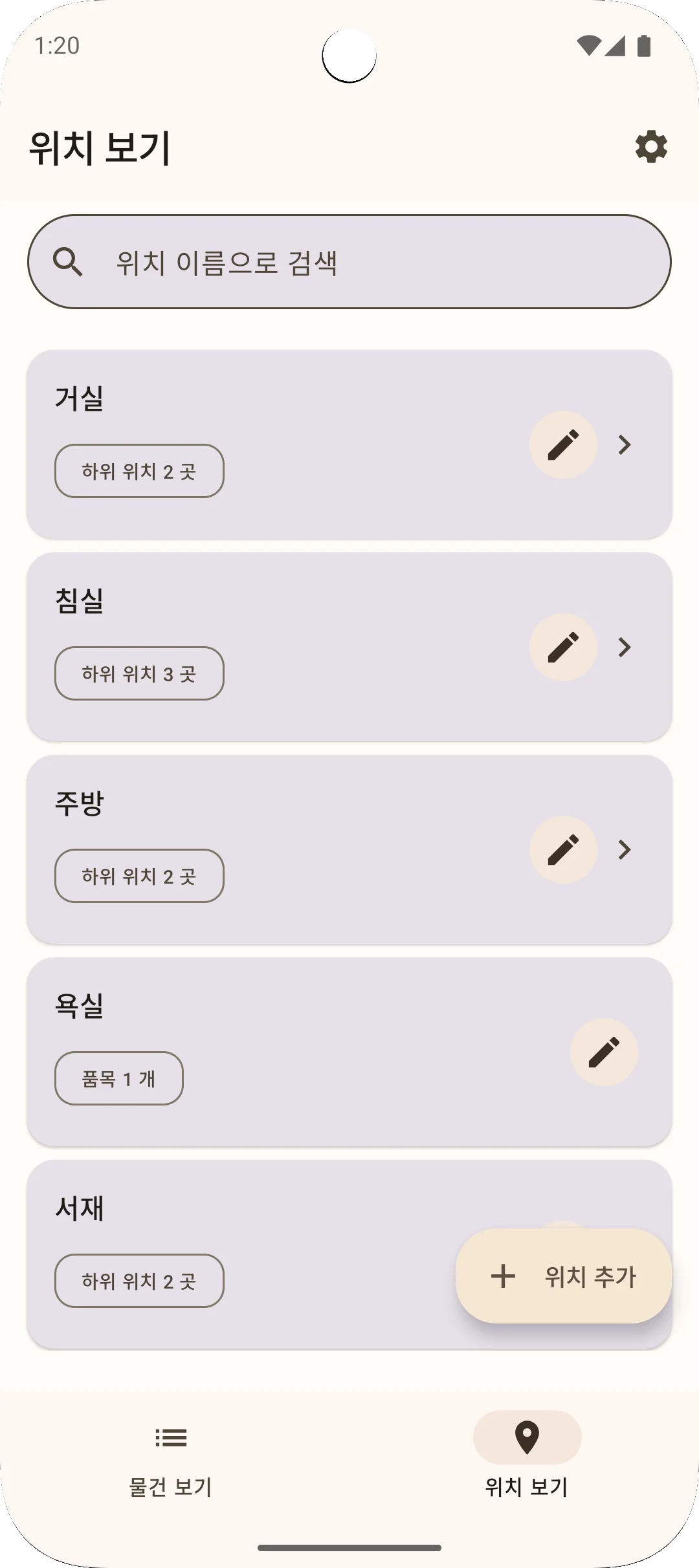Select the pencil edit icon for 거실
The height and width of the screenshot is (1568, 699).
pos(564,444)
